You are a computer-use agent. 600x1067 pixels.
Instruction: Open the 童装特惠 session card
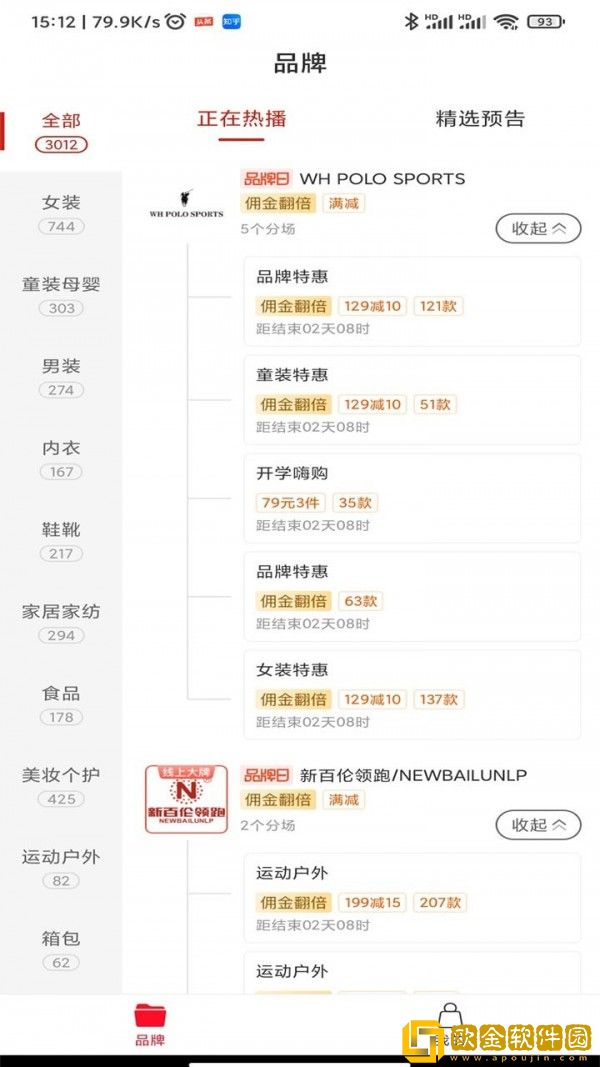pos(412,400)
